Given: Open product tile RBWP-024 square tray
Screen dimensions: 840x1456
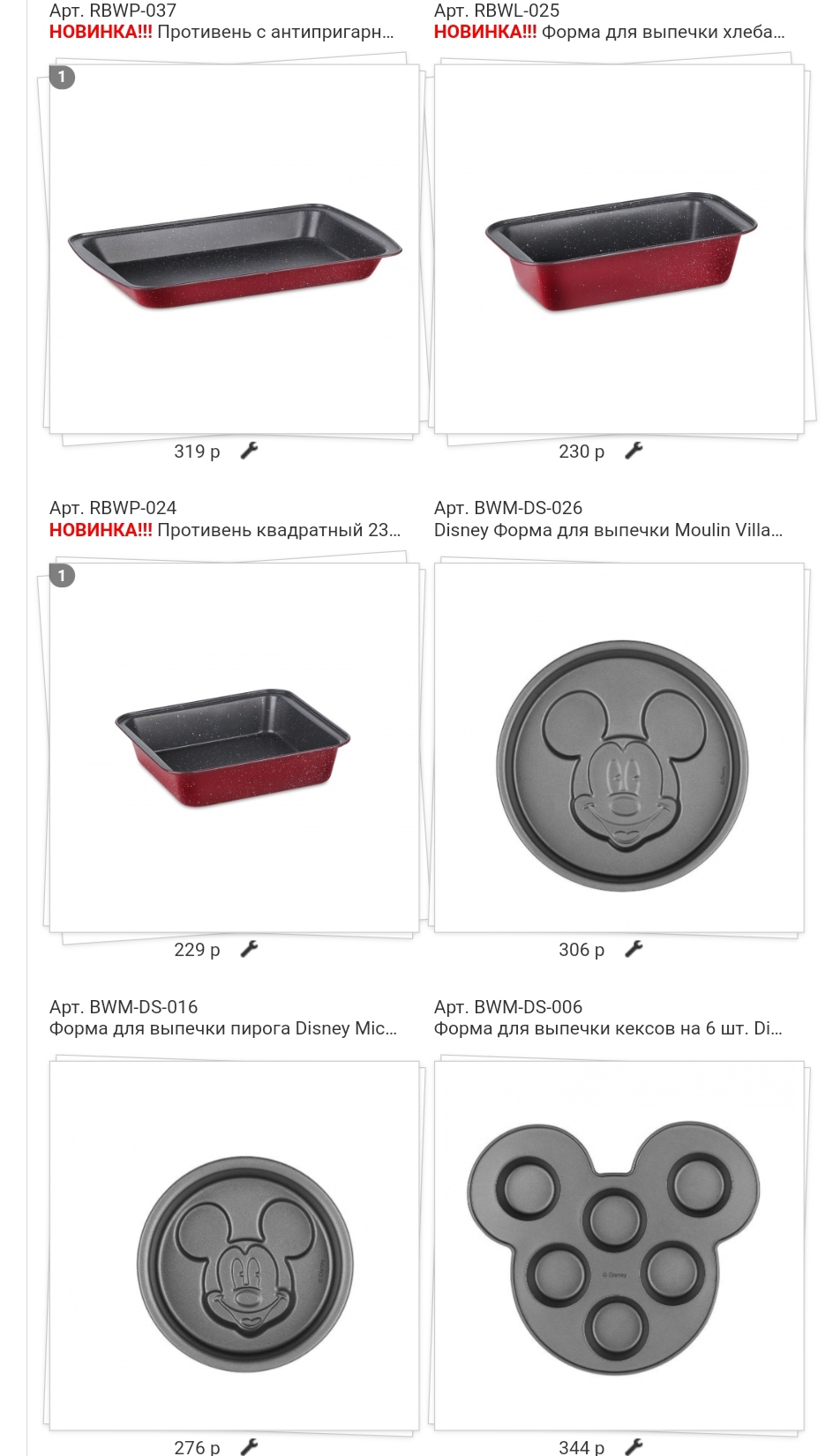Looking at the screenshot, I should pyautogui.click(x=234, y=747).
